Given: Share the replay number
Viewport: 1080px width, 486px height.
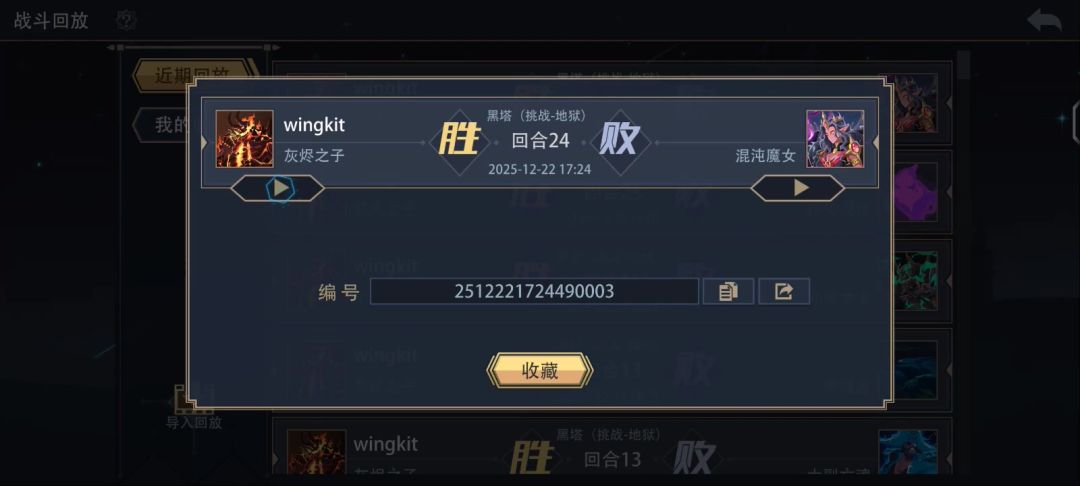Looking at the screenshot, I should tap(784, 291).
